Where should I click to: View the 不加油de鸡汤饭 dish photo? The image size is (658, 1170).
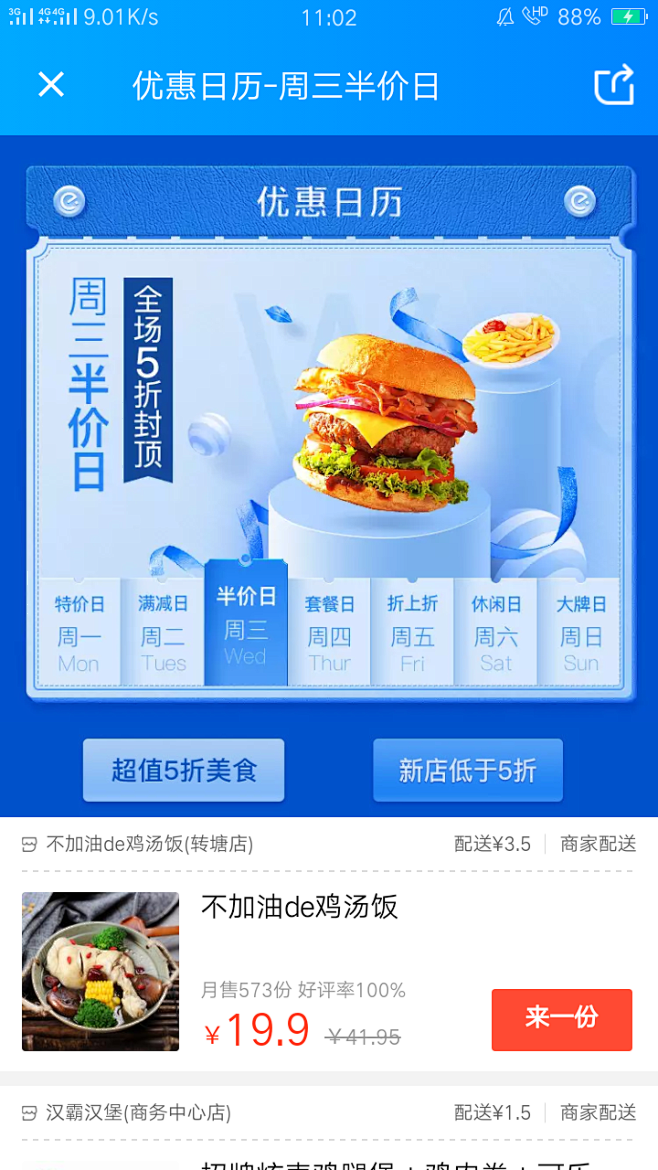pos(101,972)
